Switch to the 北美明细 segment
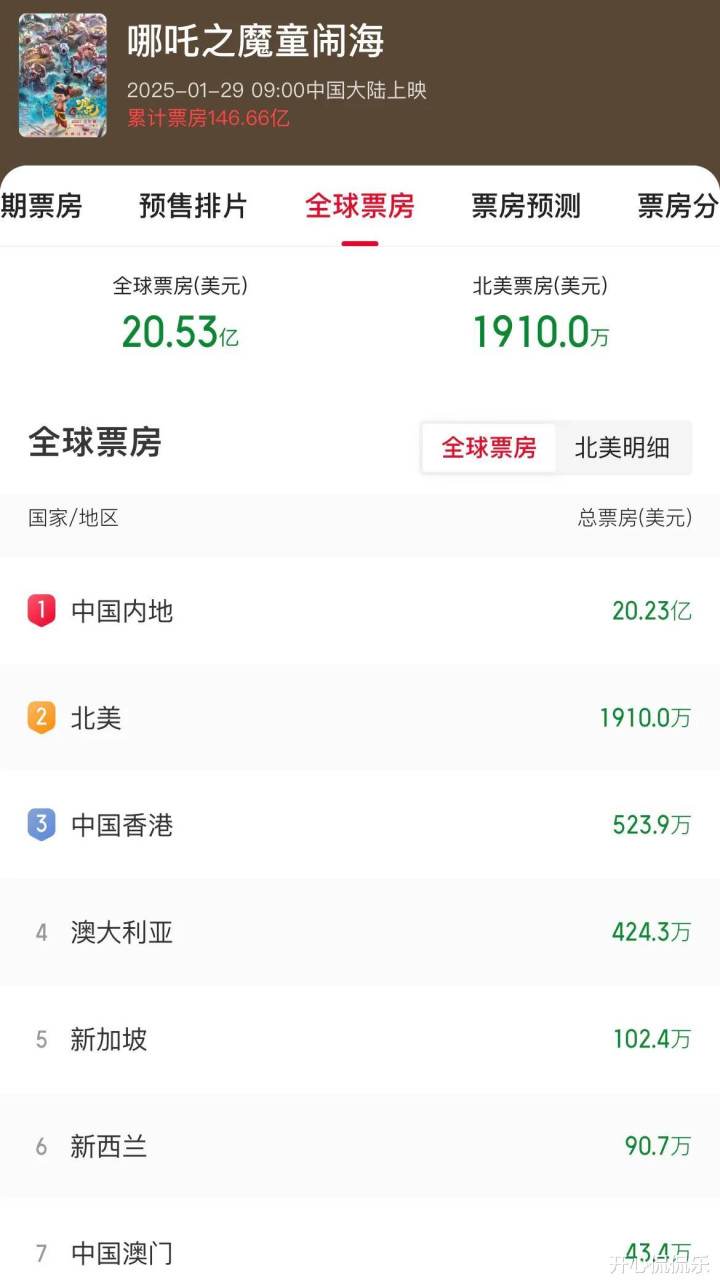The height and width of the screenshot is (1287, 720). [622, 448]
